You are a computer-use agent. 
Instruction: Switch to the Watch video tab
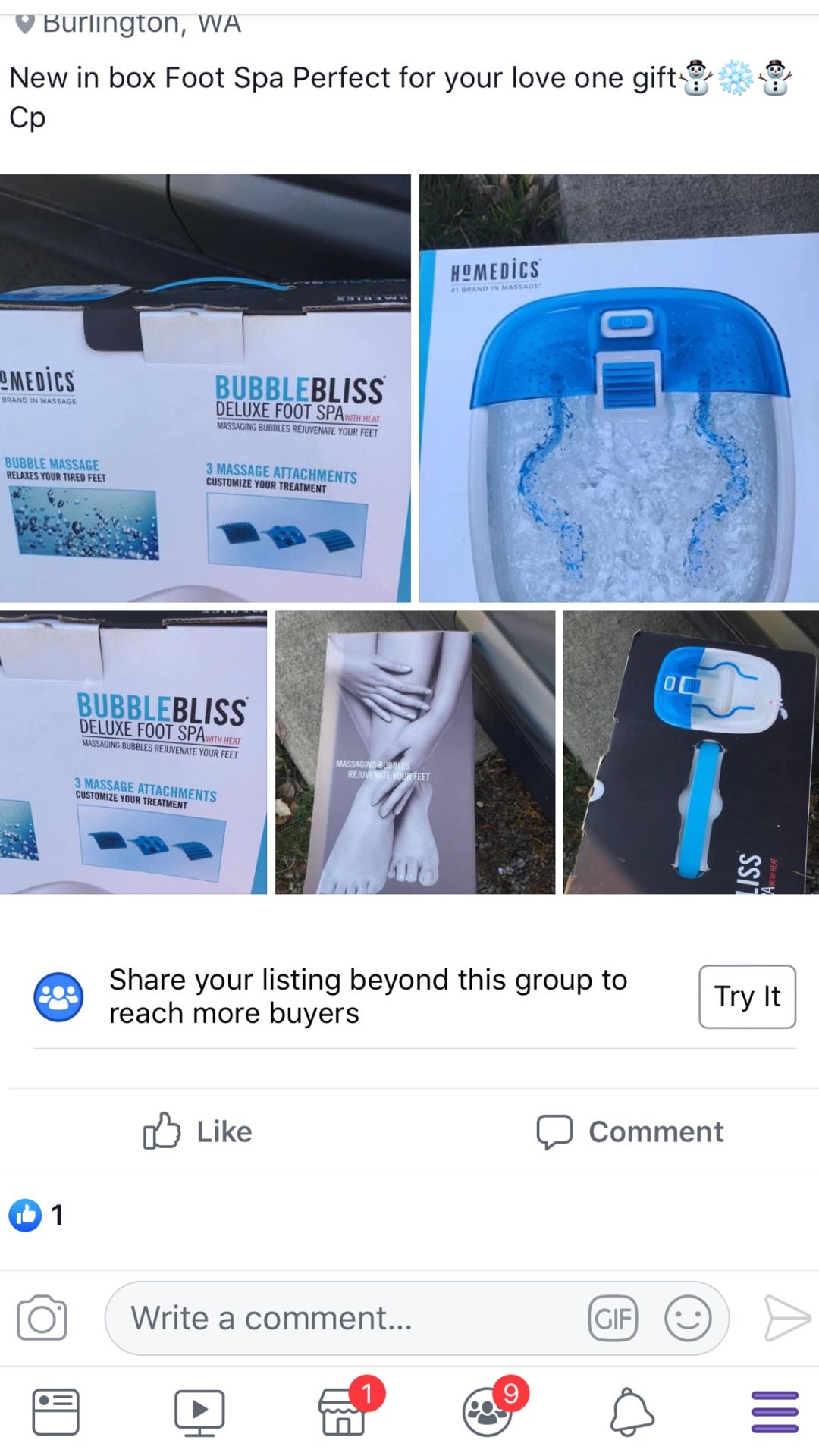tap(199, 1412)
